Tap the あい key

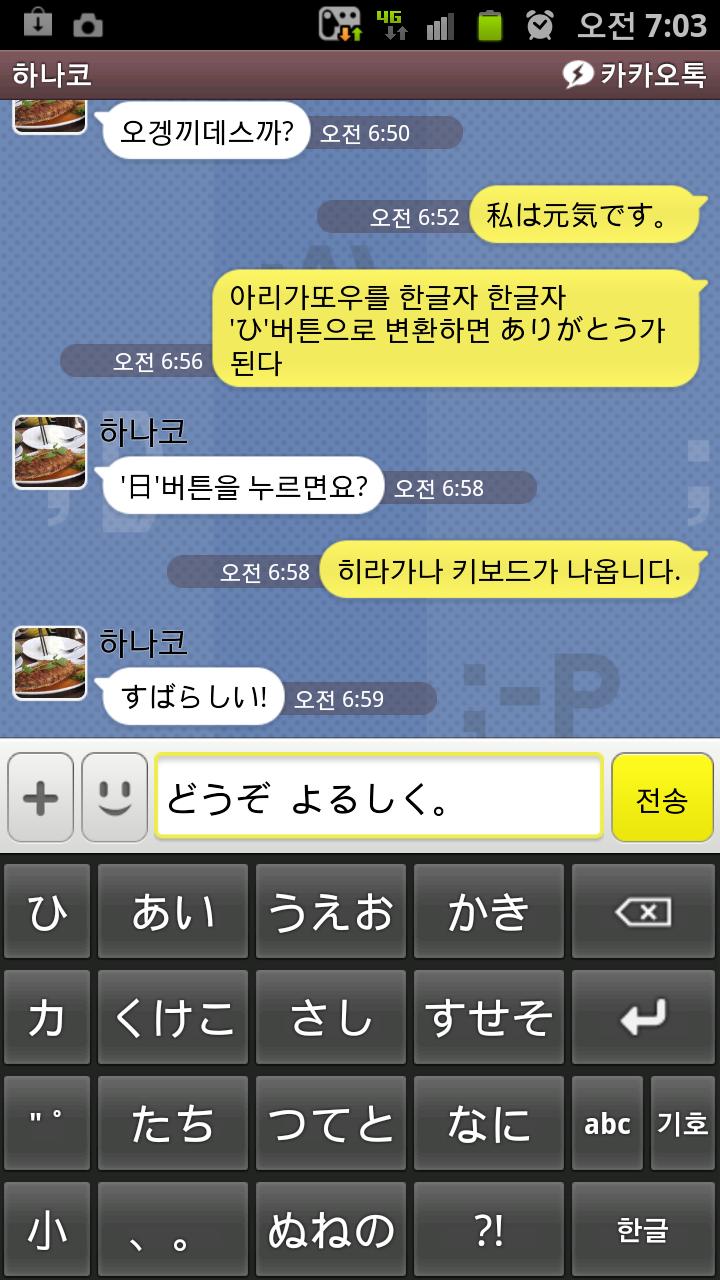tap(173, 912)
